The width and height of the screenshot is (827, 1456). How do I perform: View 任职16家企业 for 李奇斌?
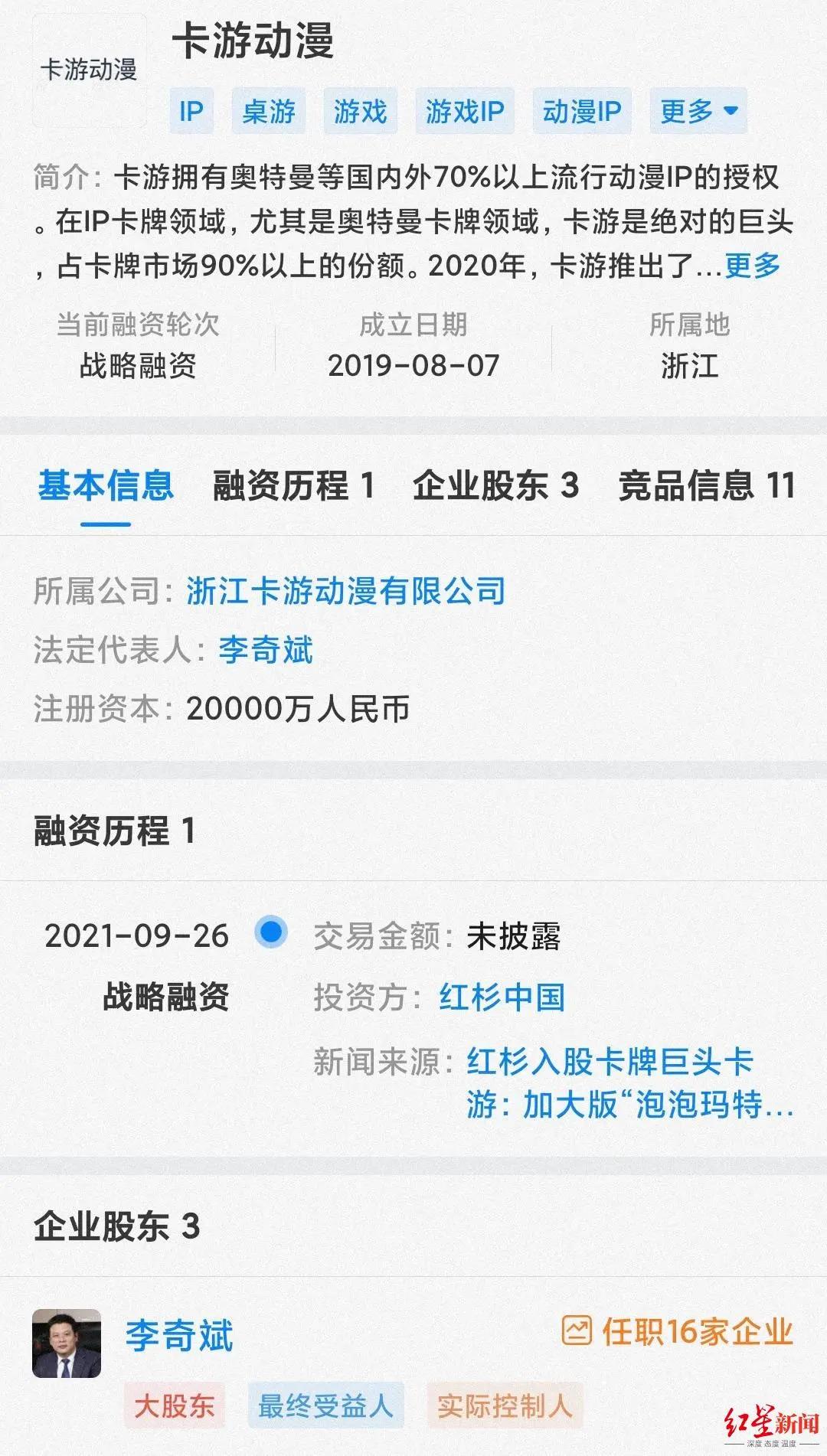tap(677, 1332)
